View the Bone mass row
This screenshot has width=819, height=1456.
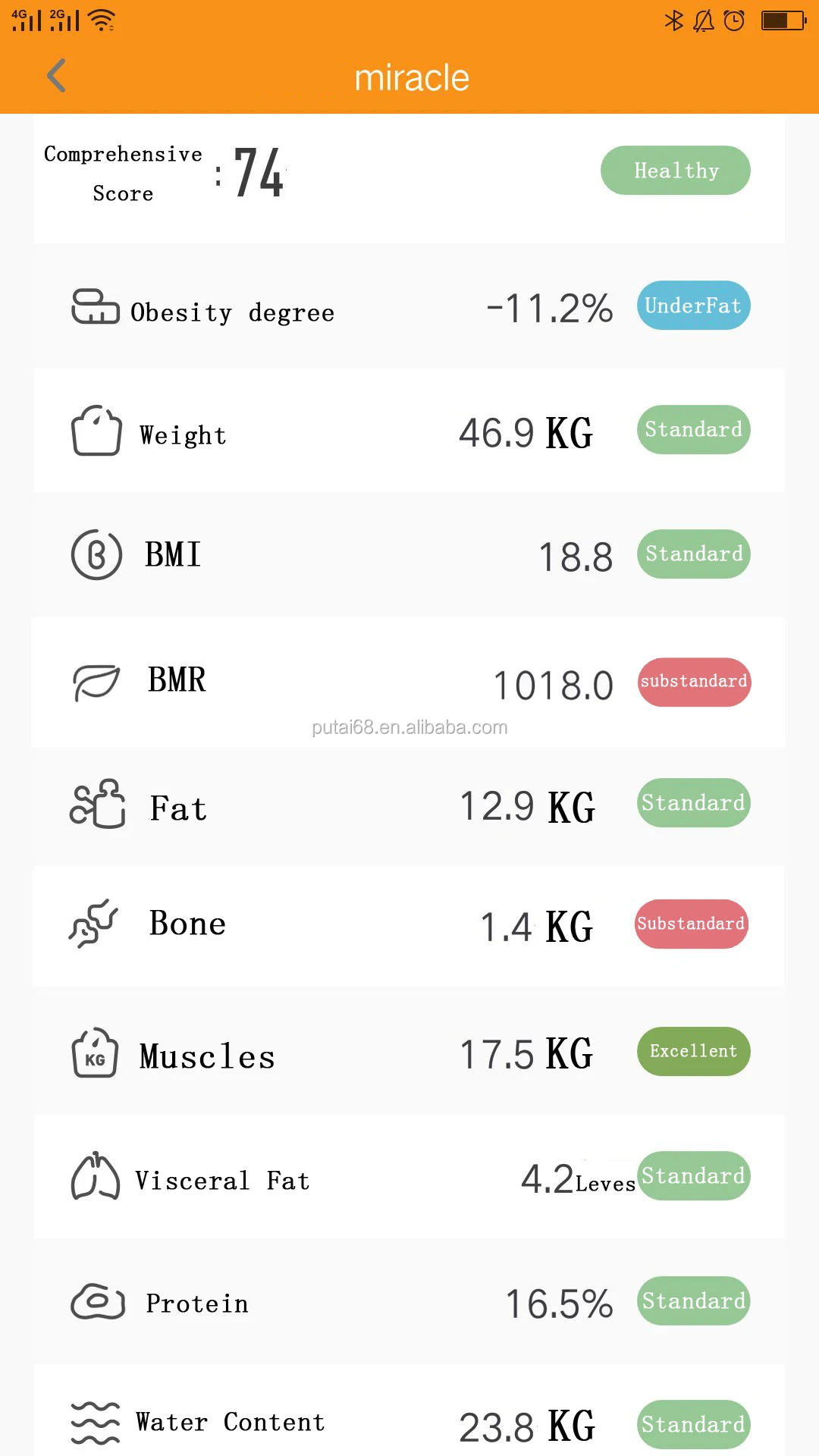click(x=409, y=925)
